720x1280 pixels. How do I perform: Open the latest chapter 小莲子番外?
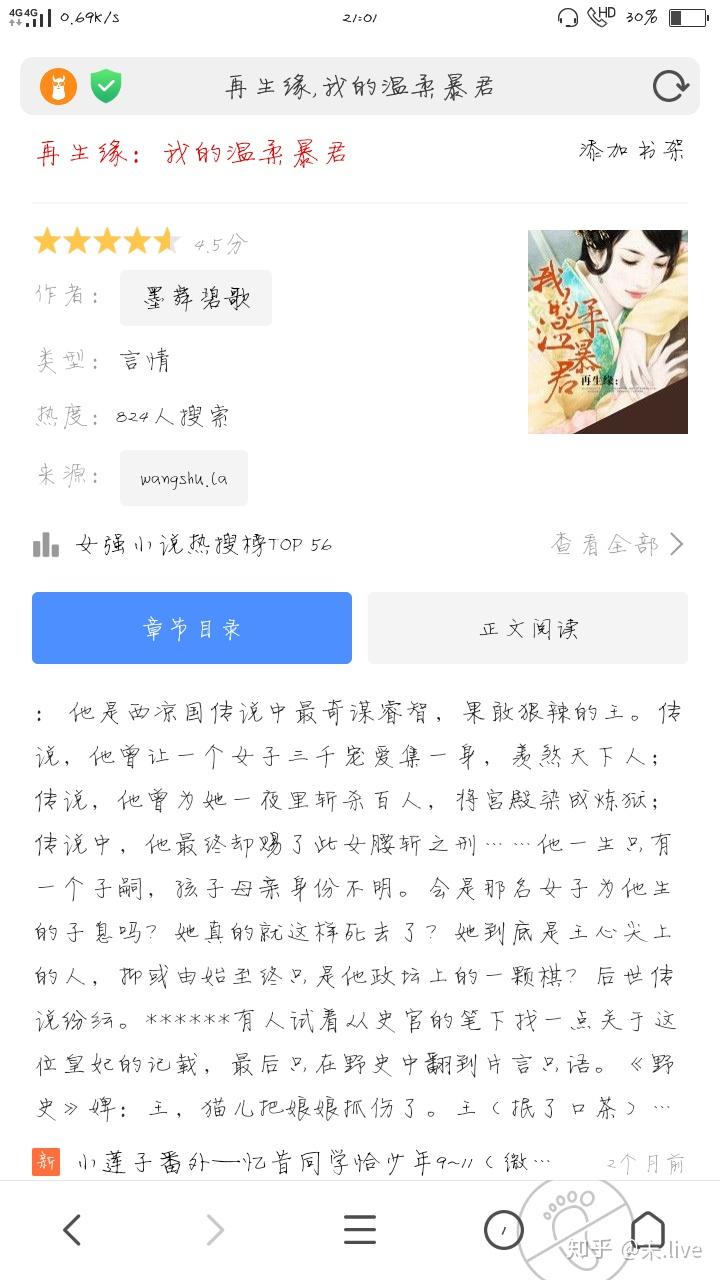pyautogui.click(x=314, y=1162)
